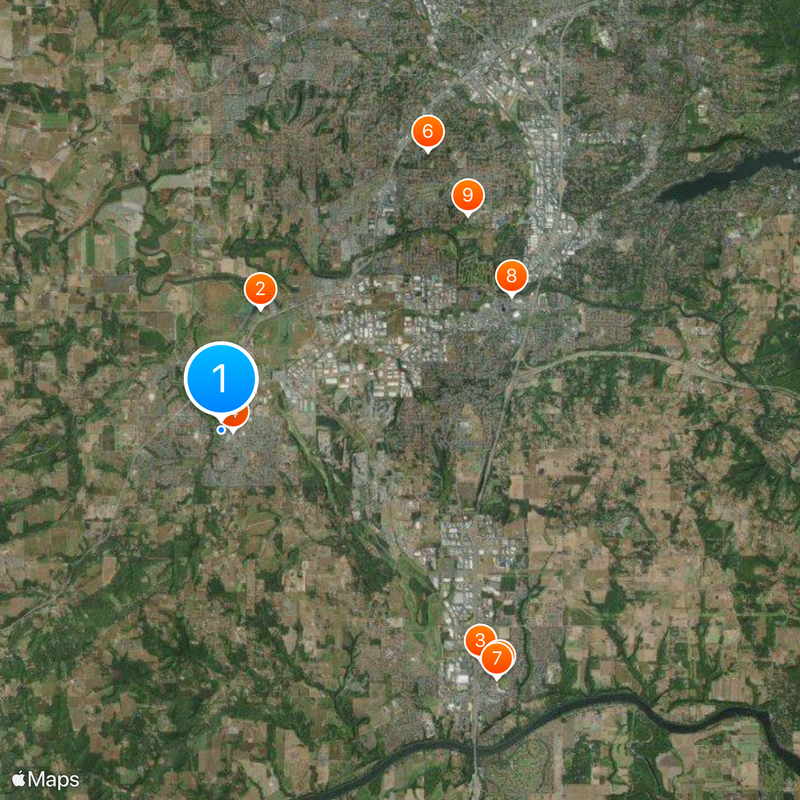The image size is (800, 800).
Task: Tap the large blue pin number 1
Action: point(221,378)
